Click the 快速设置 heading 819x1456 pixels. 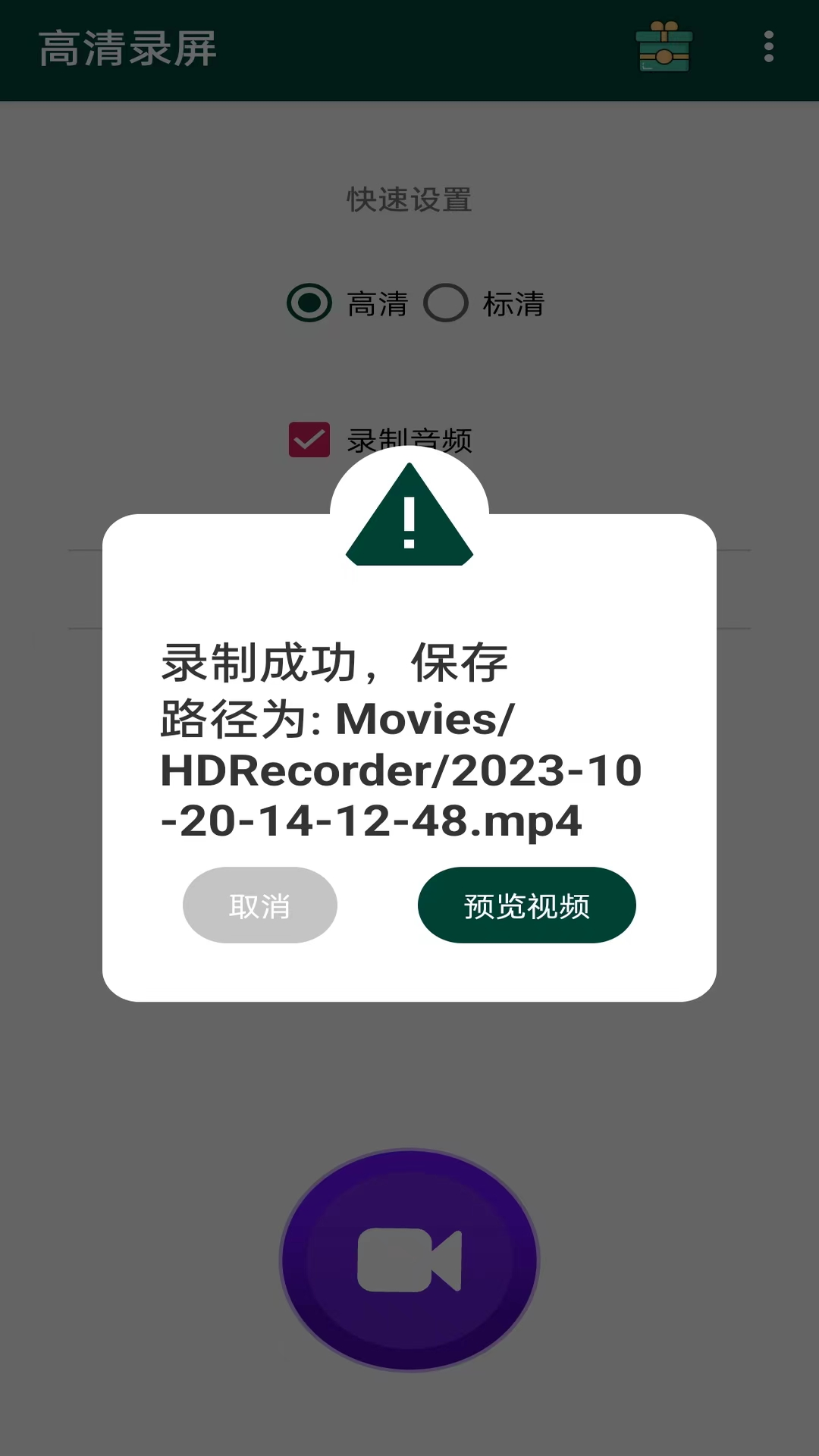409,199
